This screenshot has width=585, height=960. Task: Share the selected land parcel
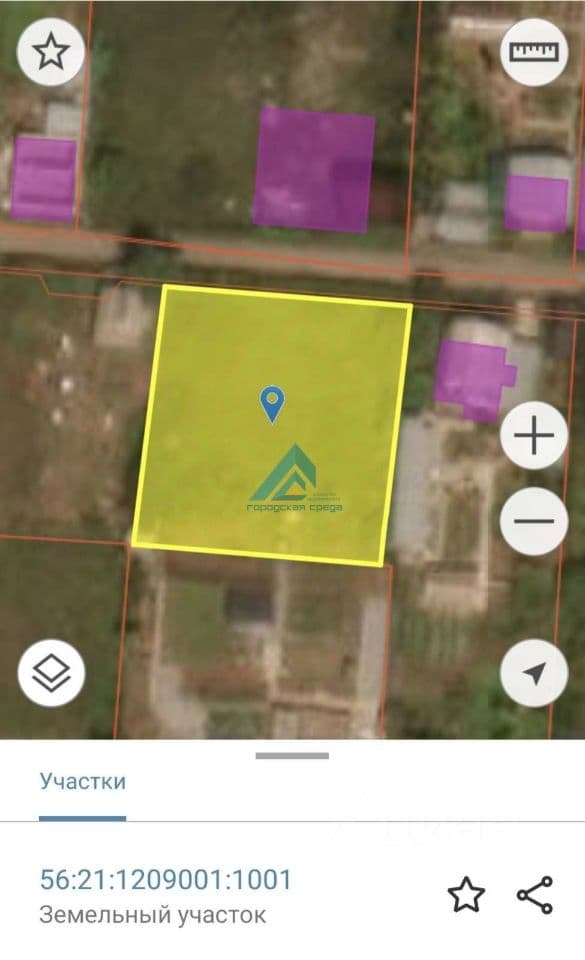click(535, 895)
